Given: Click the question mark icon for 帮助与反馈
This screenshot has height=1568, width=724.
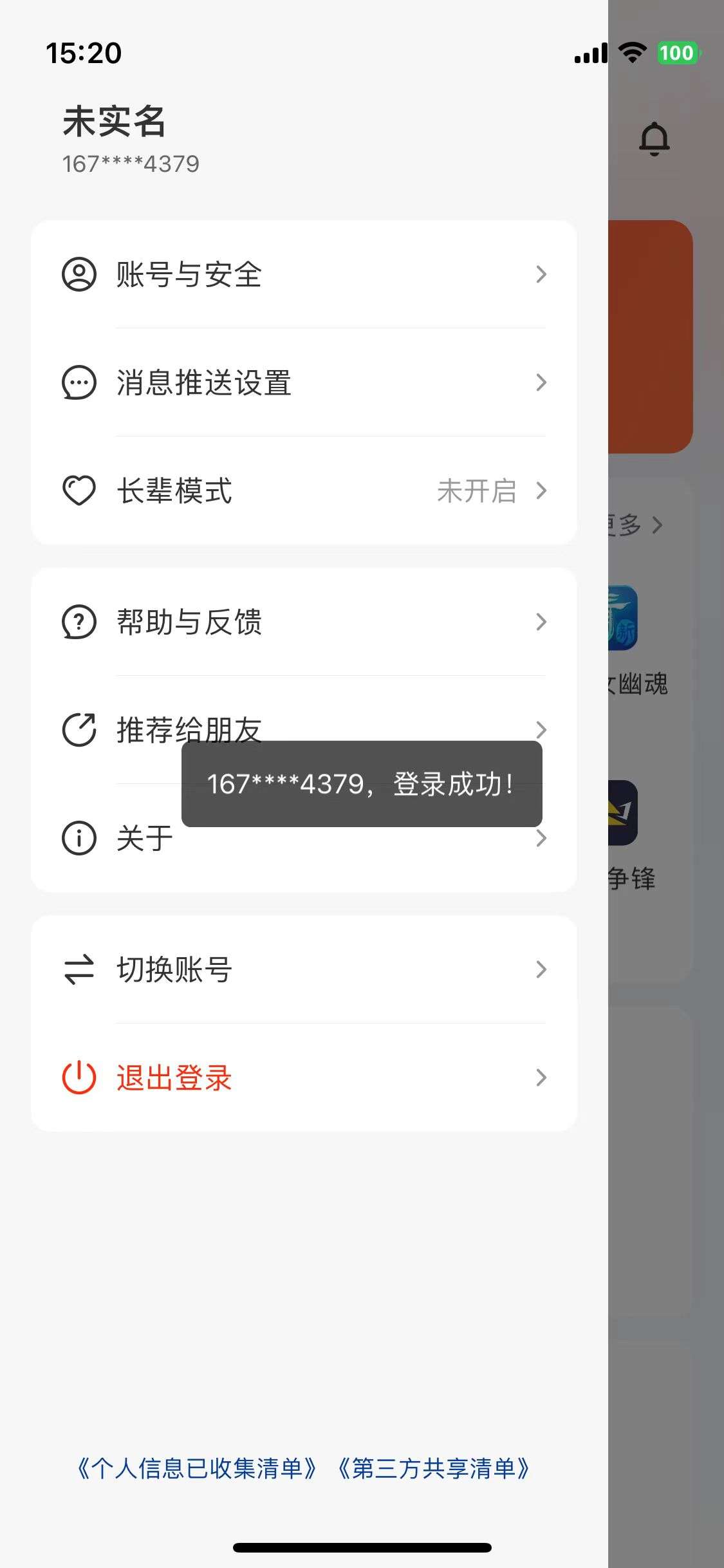Looking at the screenshot, I should [x=78, y=621].
